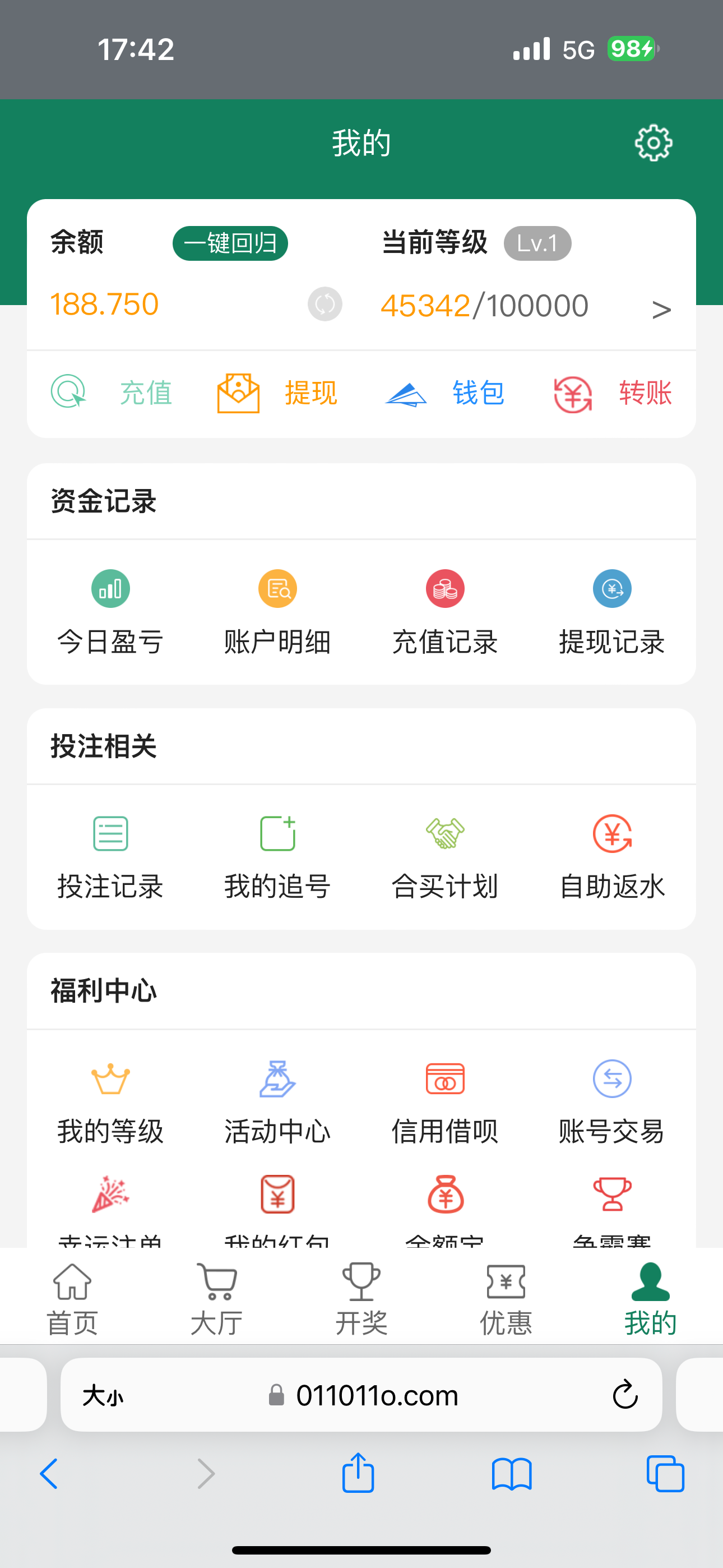
Task: Switch to the 首页 home tab
Action: click(72, 1298)
